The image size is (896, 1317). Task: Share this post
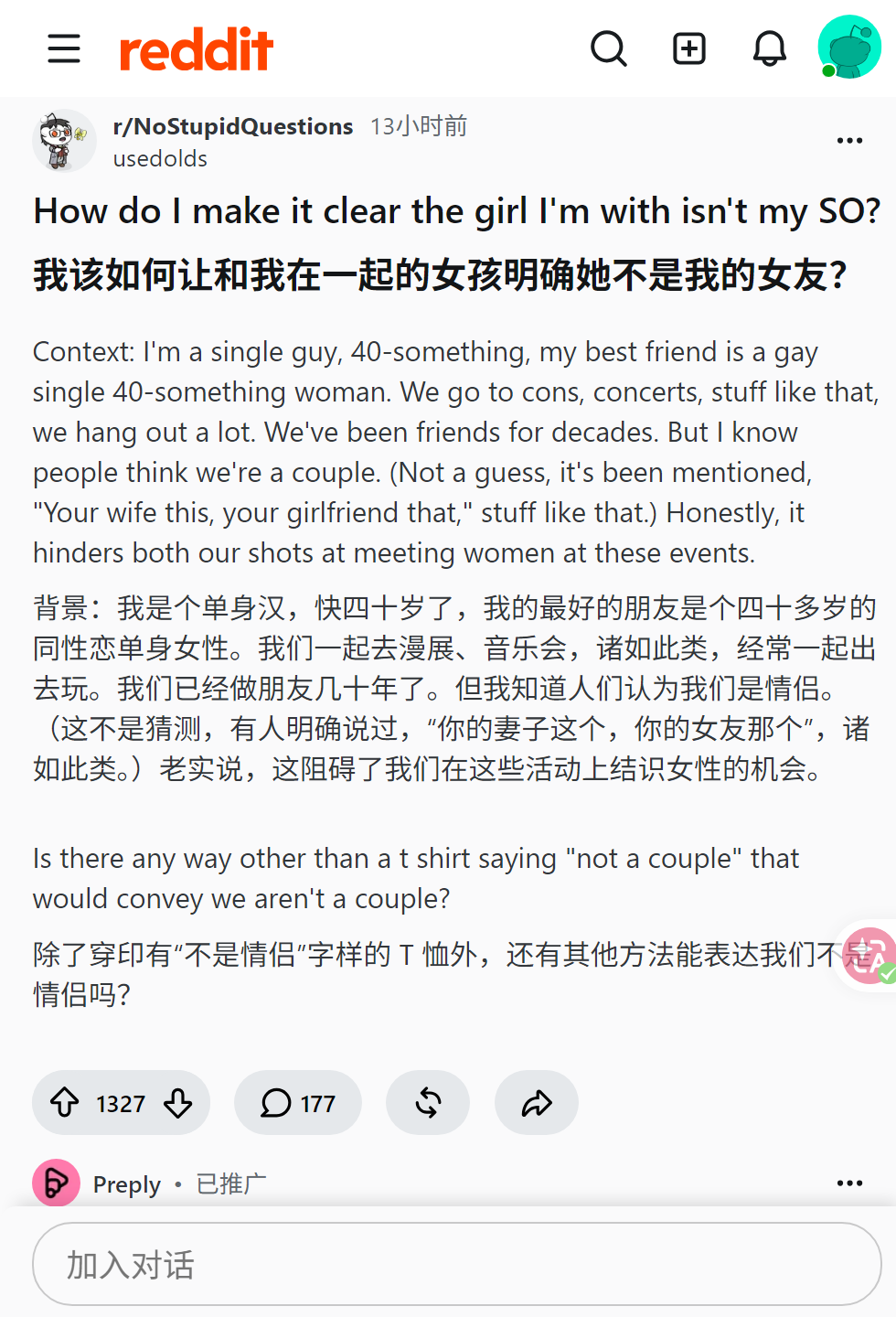[x=537, y=1103]
